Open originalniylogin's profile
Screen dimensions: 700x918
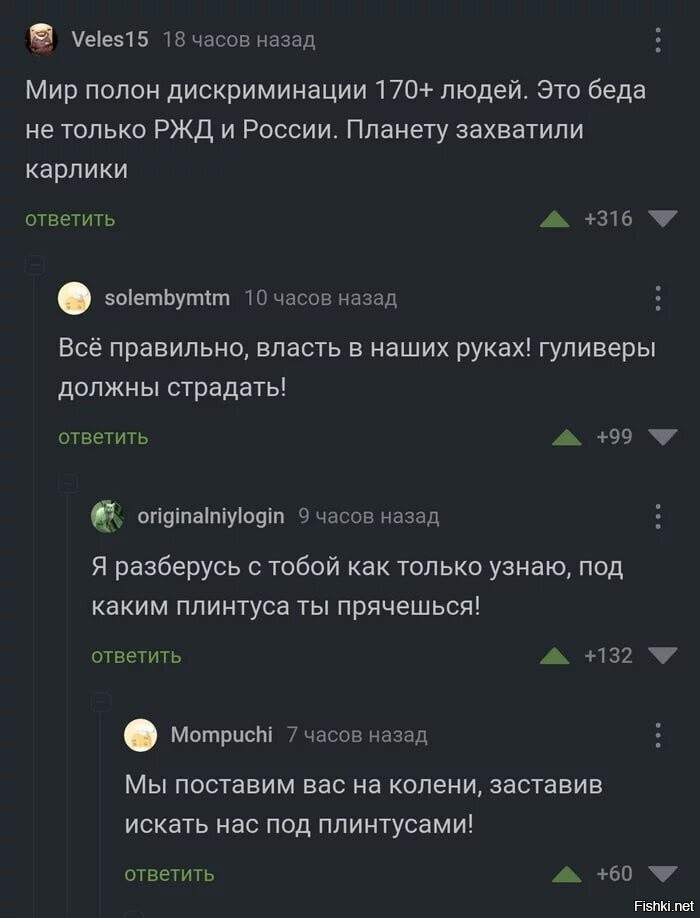tap(210, 516)
